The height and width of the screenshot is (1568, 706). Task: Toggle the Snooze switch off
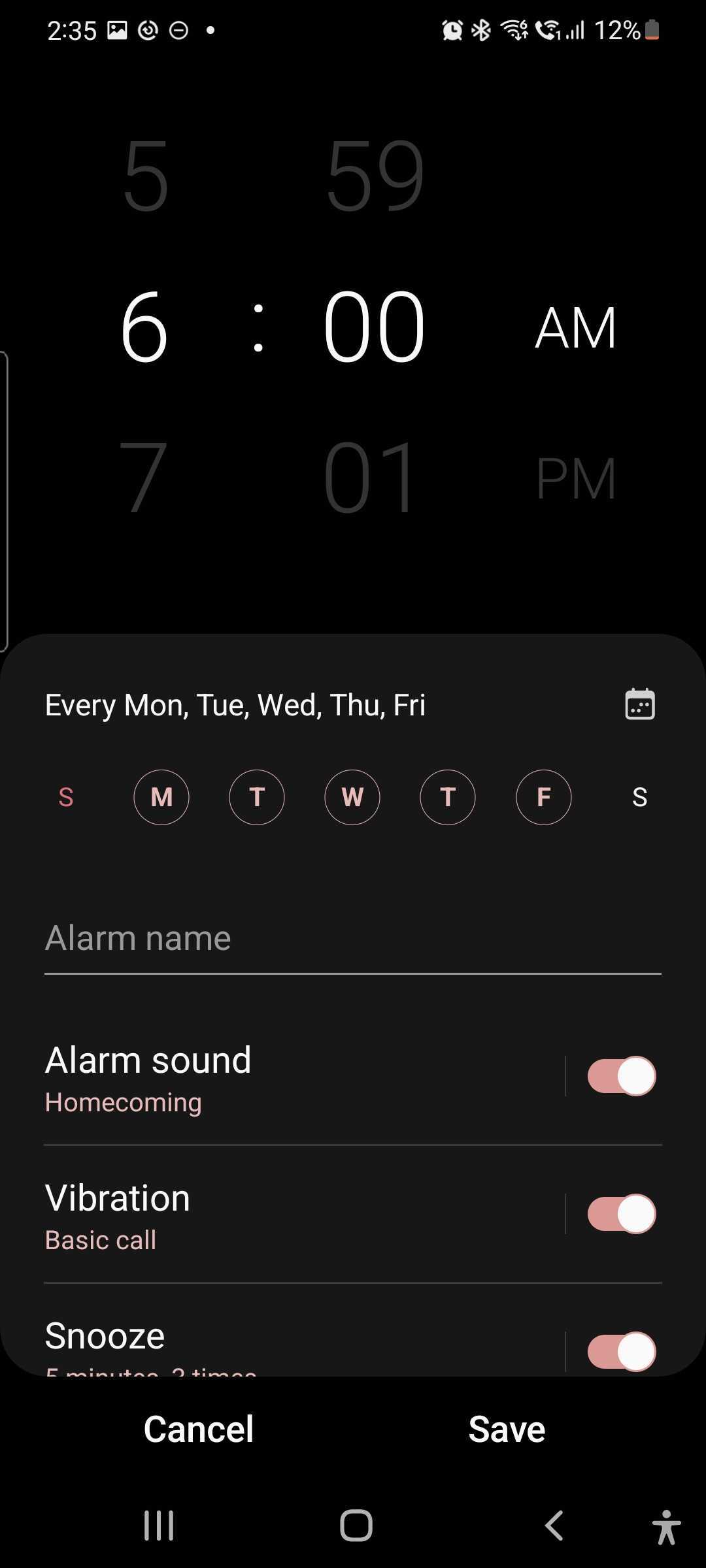tap(621, 1351)
